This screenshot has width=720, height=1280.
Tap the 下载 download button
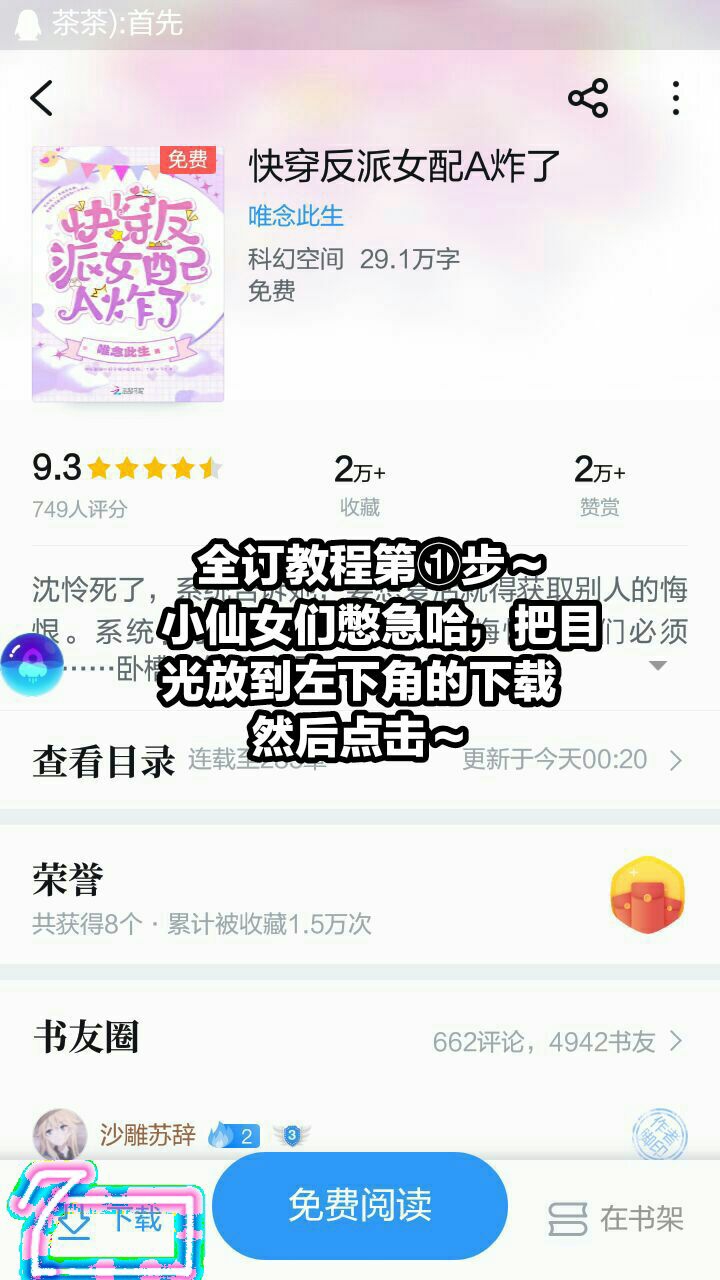tap(110, 1219)
